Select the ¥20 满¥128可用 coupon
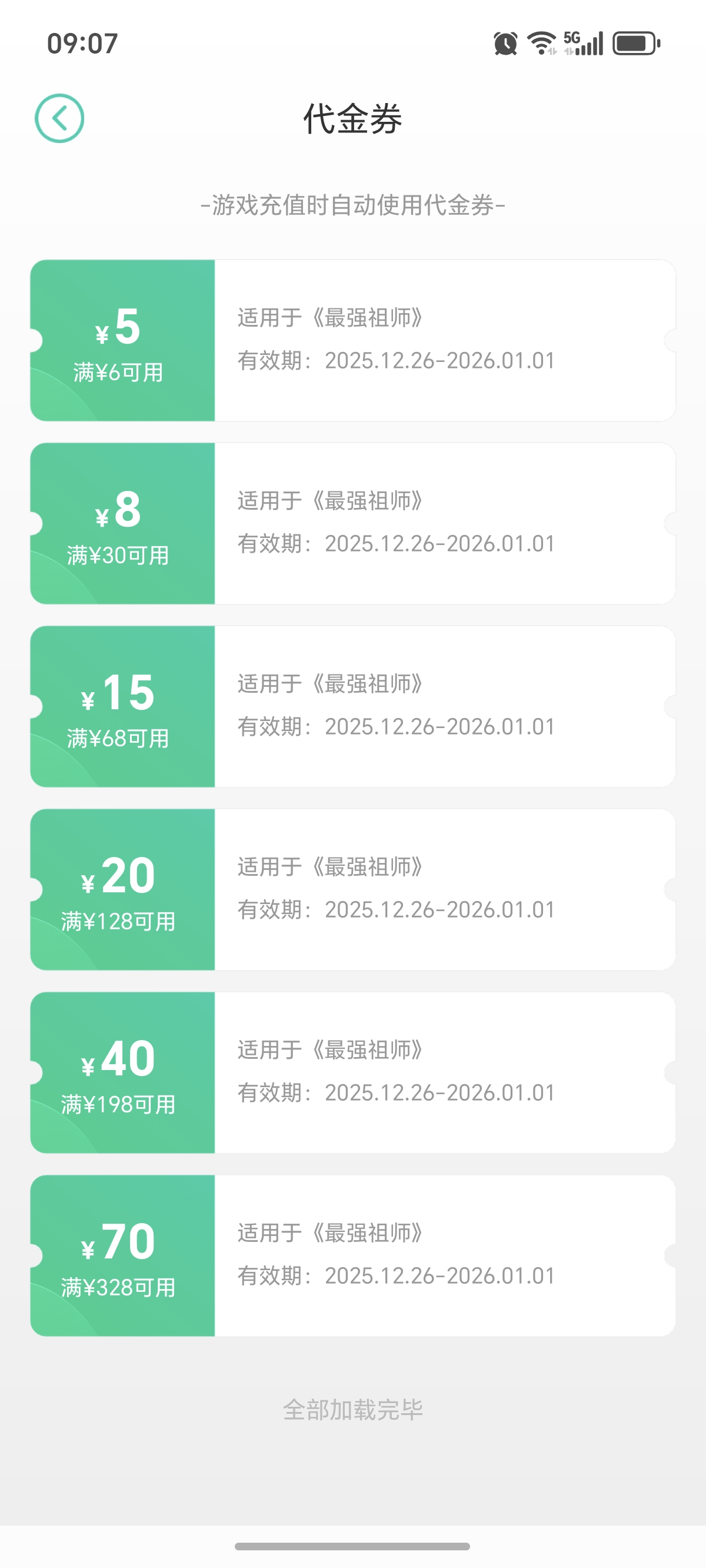Viewport: 706px width, 1568px height. point(352,890)
